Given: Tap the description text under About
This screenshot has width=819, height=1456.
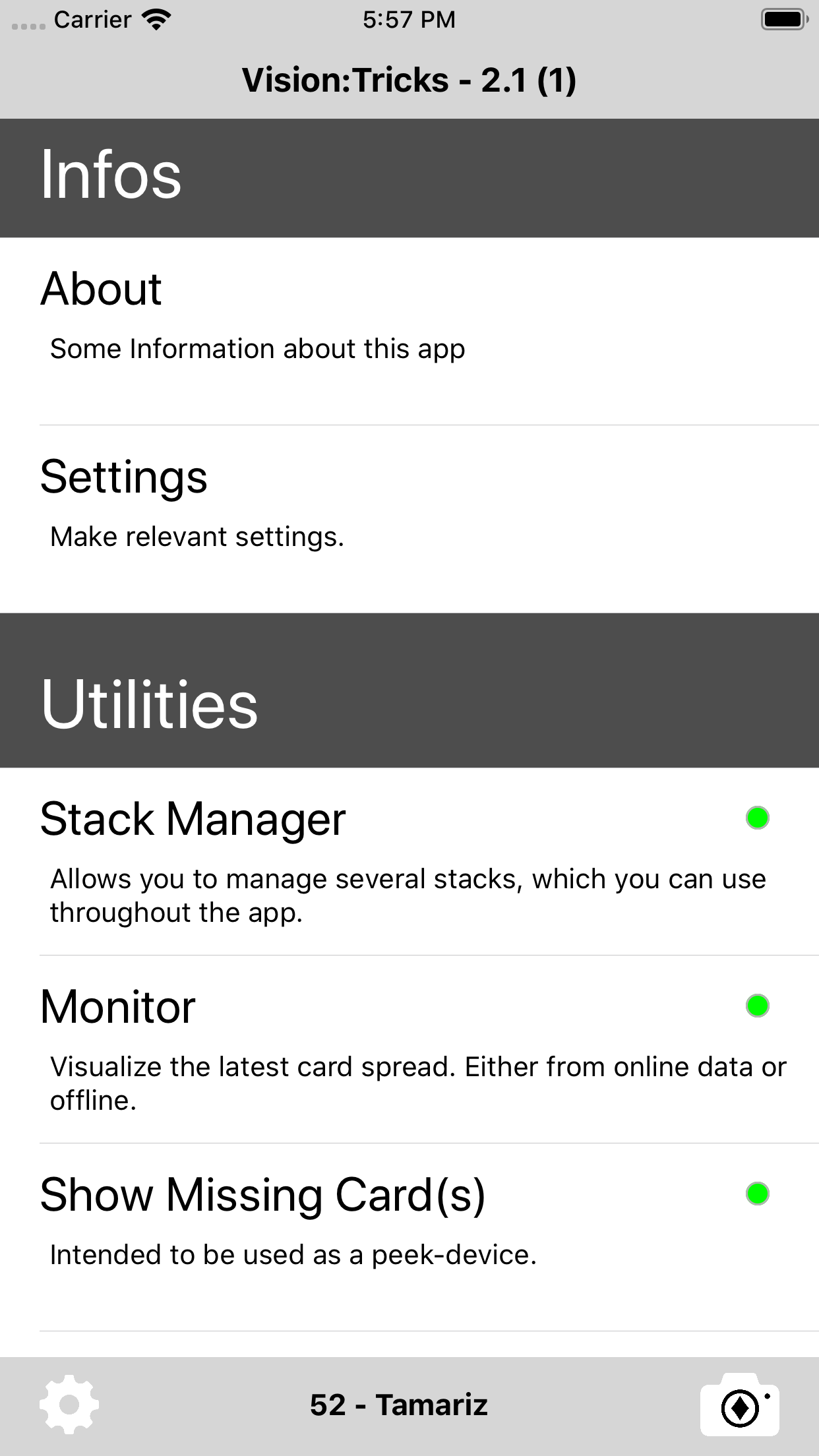Looking at the screenshot, I should (257, 348).
